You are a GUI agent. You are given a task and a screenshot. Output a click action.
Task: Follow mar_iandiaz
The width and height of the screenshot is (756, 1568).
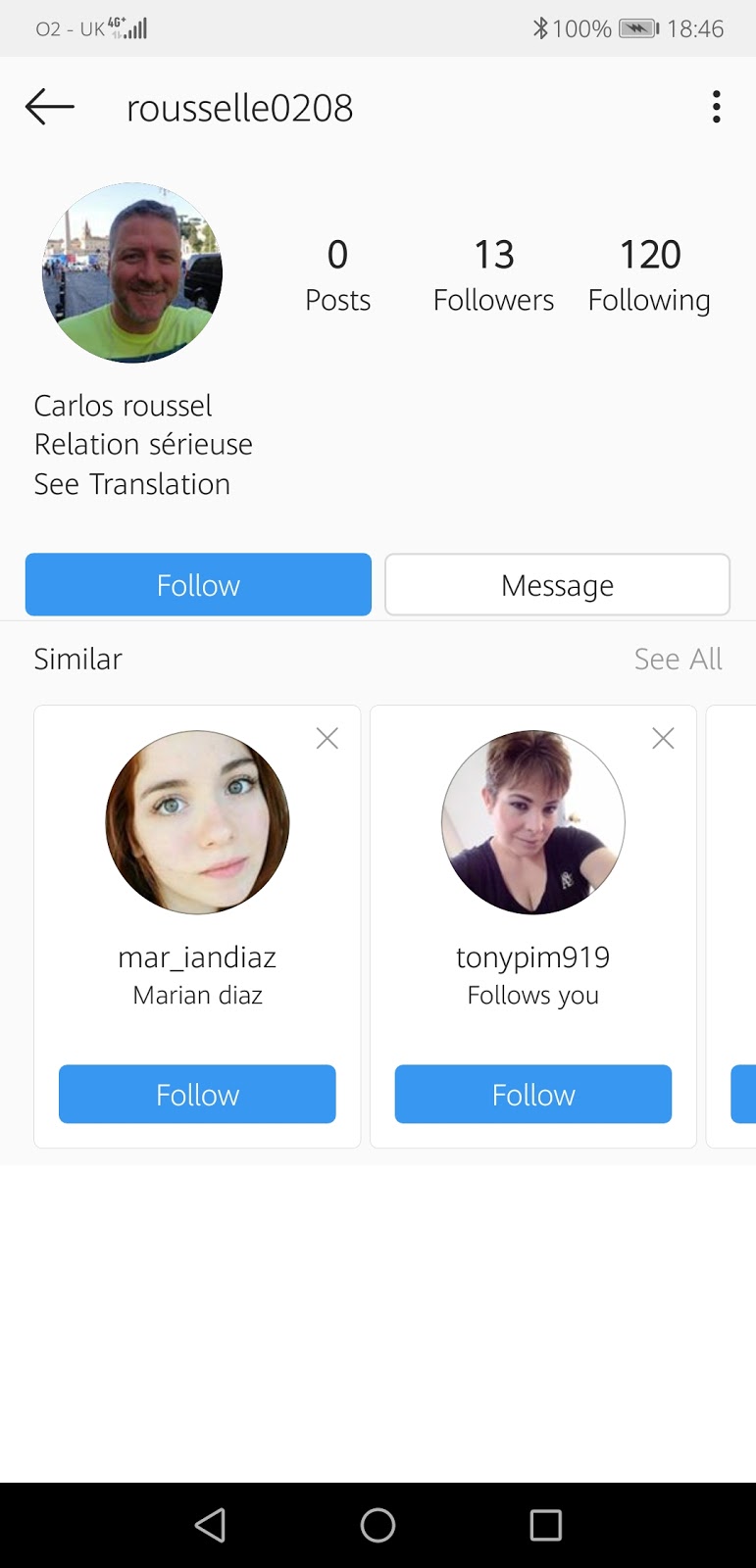(x=197, y=1094)
